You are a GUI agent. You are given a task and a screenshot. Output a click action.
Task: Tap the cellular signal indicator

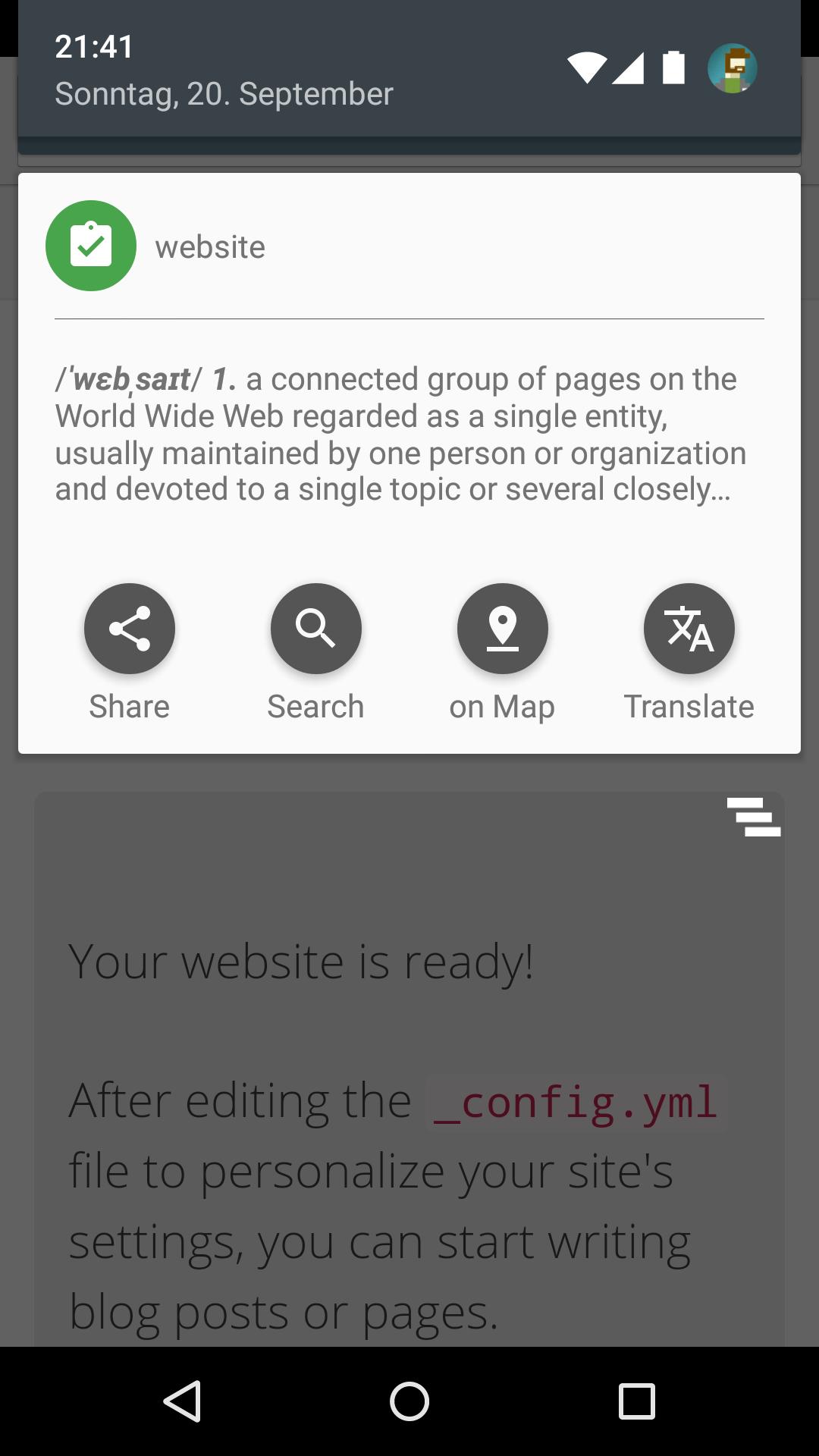(x=628, y=67)
